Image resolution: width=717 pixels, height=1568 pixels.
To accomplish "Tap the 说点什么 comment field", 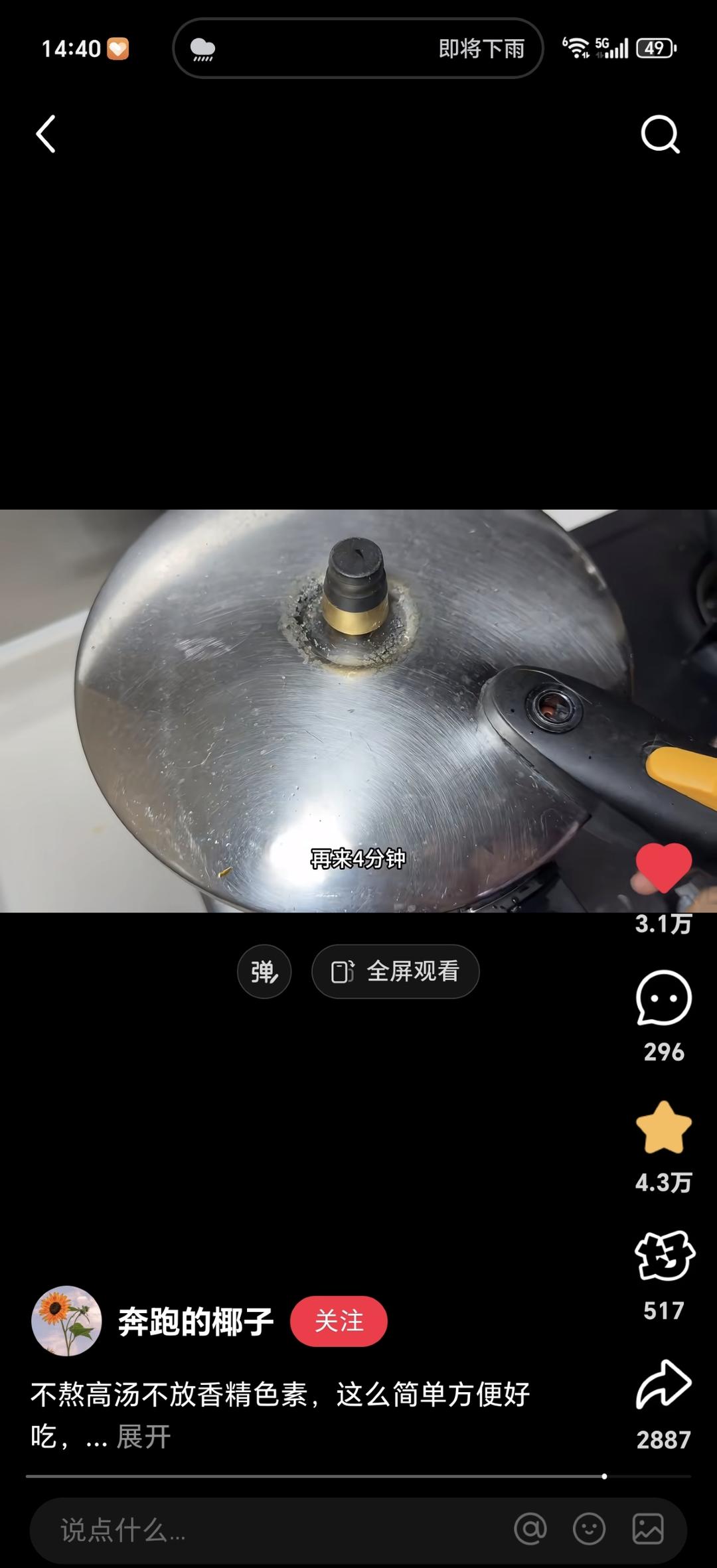I will point(266,1530).
